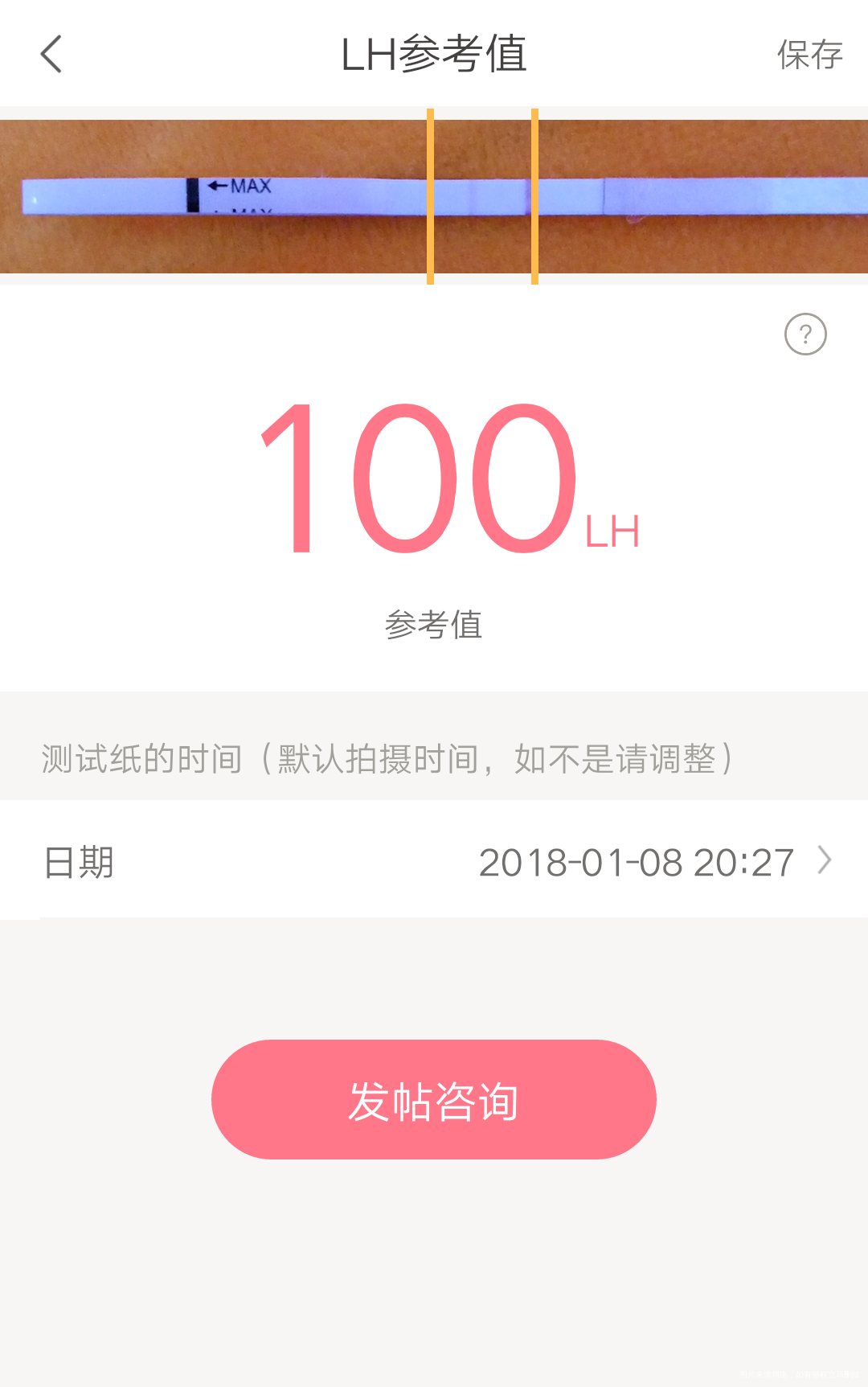
Task: Open the date picker row
Action: click(434, 861)
